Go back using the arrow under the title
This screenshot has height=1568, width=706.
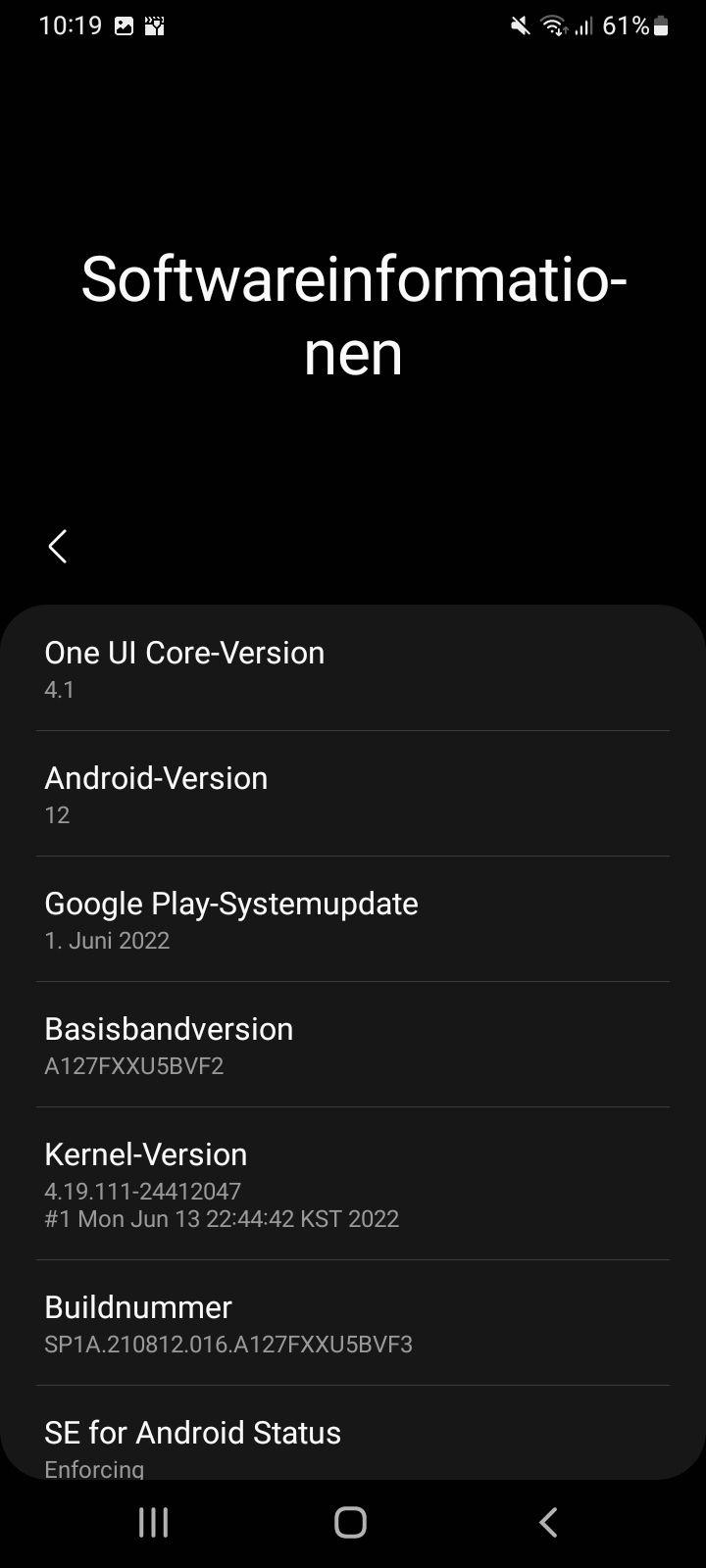[x=58, y=546]
